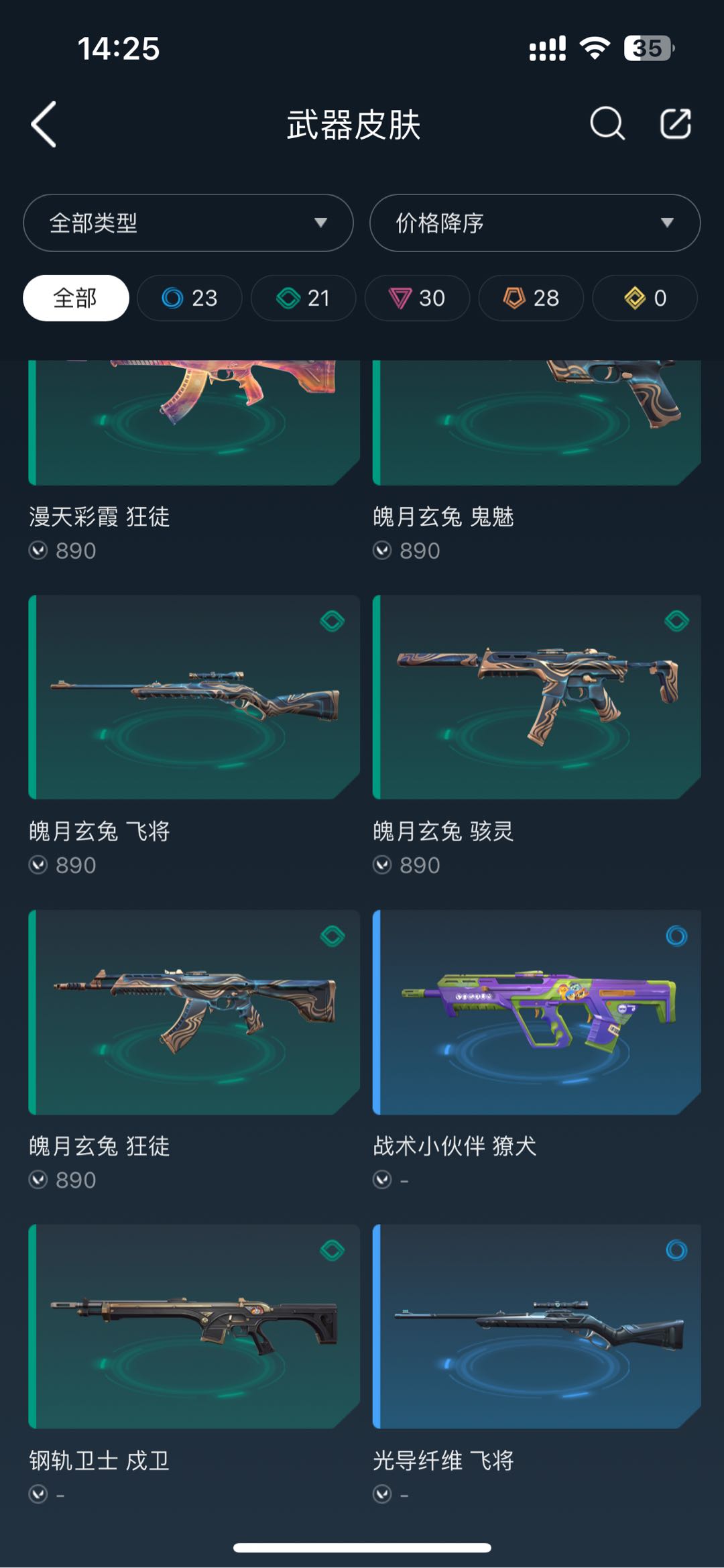Filter by green tier with 21 skins

[303, 298]
